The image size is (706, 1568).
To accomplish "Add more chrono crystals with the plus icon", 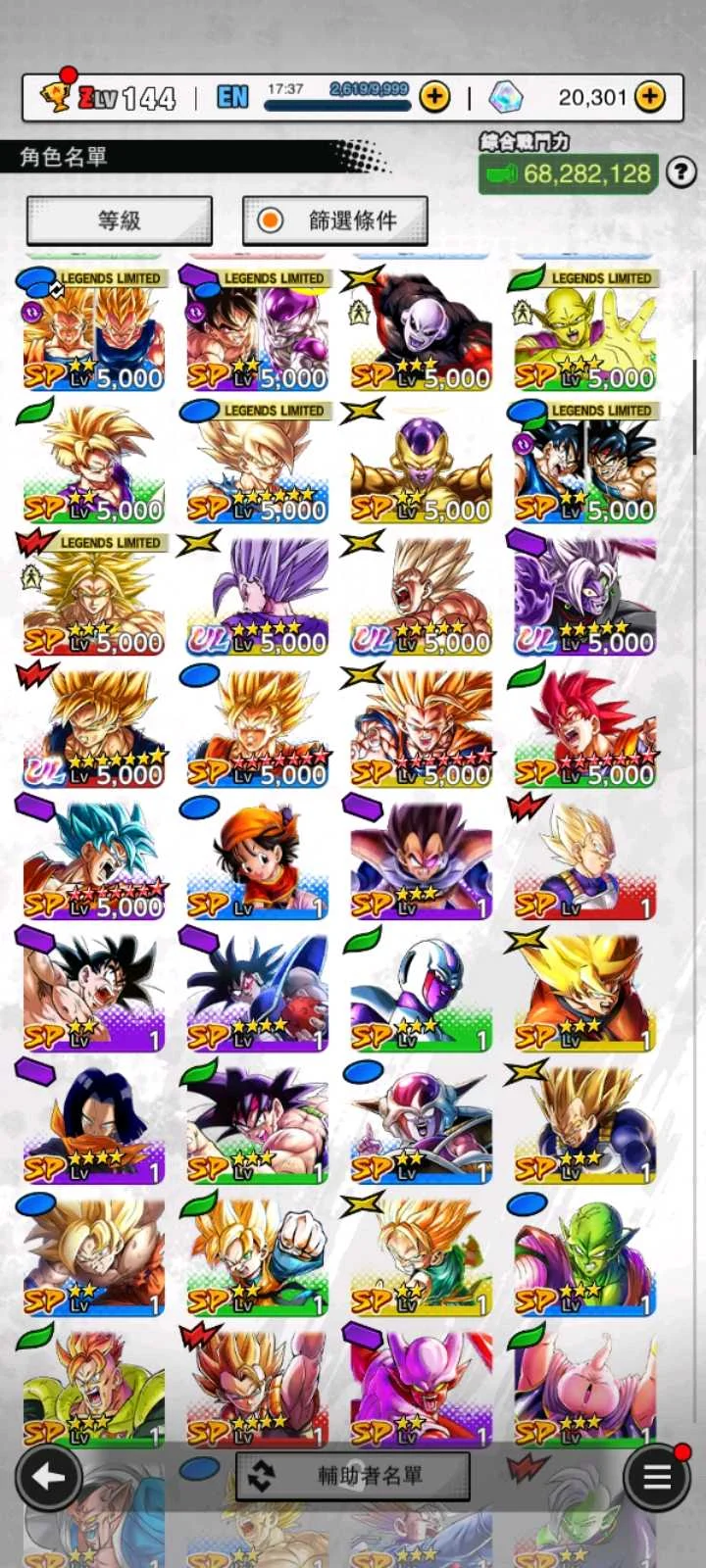I will 649,97.
